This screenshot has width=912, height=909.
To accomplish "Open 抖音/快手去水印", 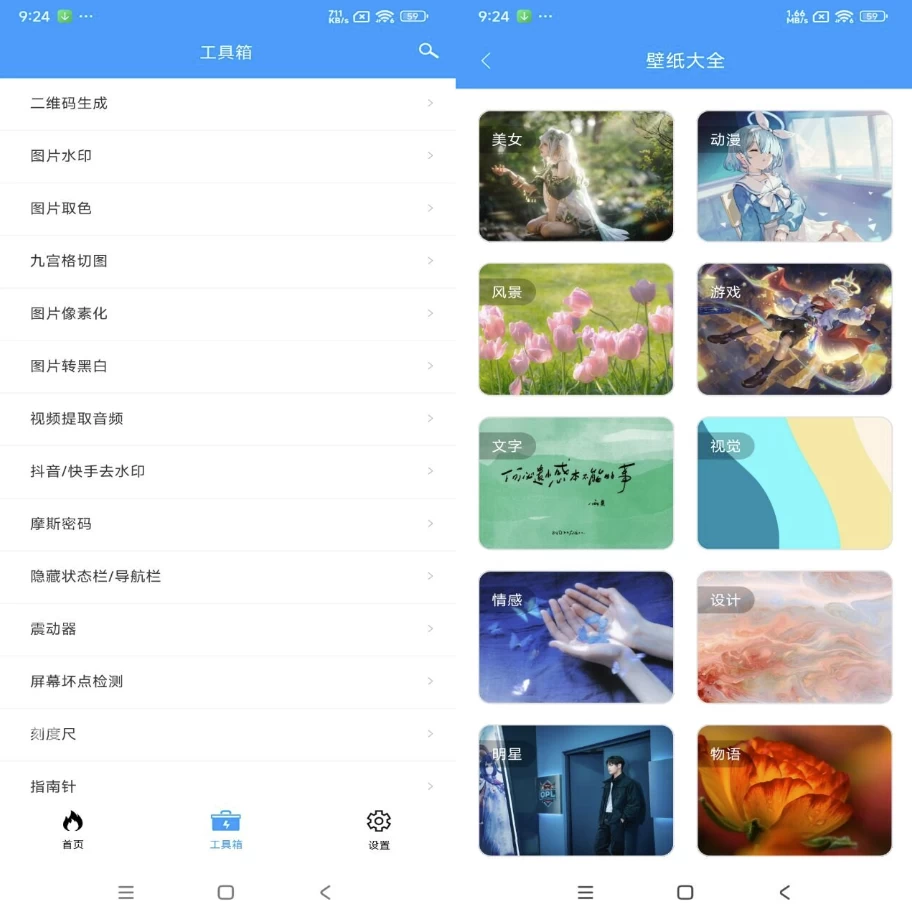I will click(228, 471).
